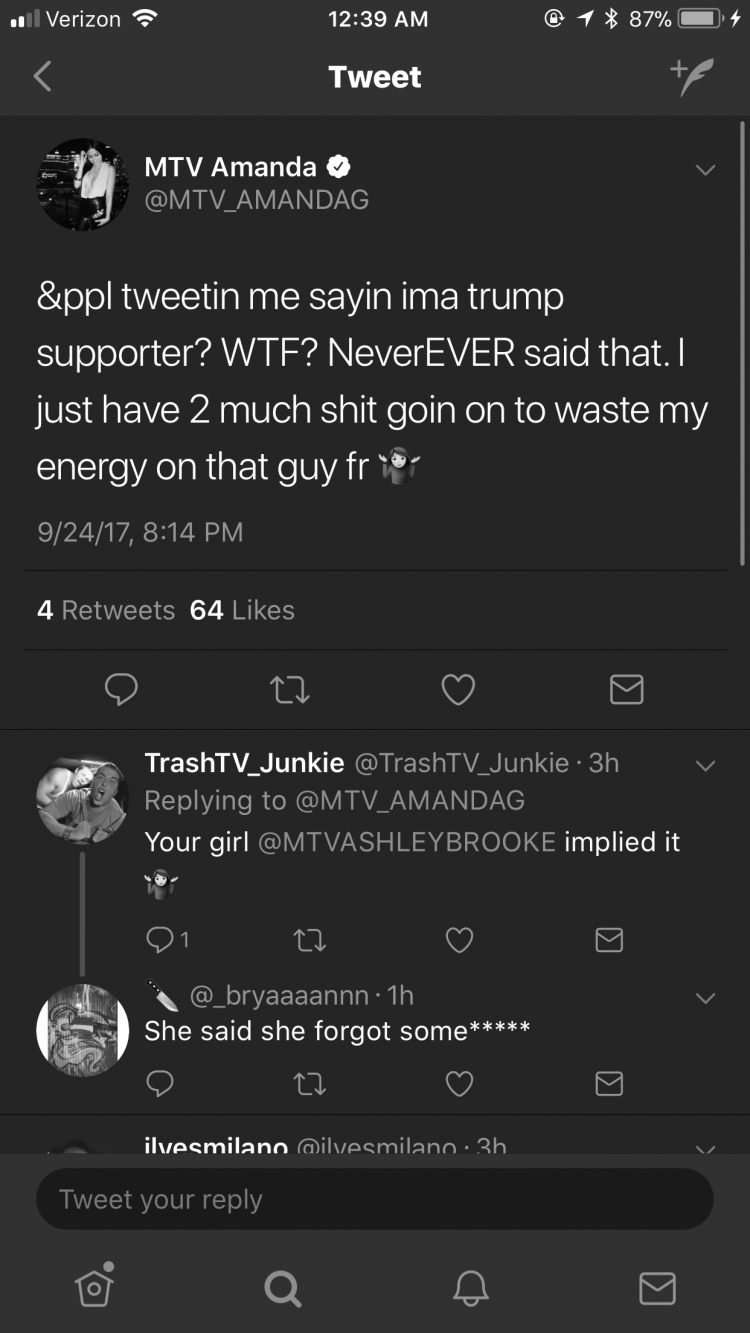Tap the Tweet your reply field
Screen dimensions: 750x1333
pos(375,1199)
